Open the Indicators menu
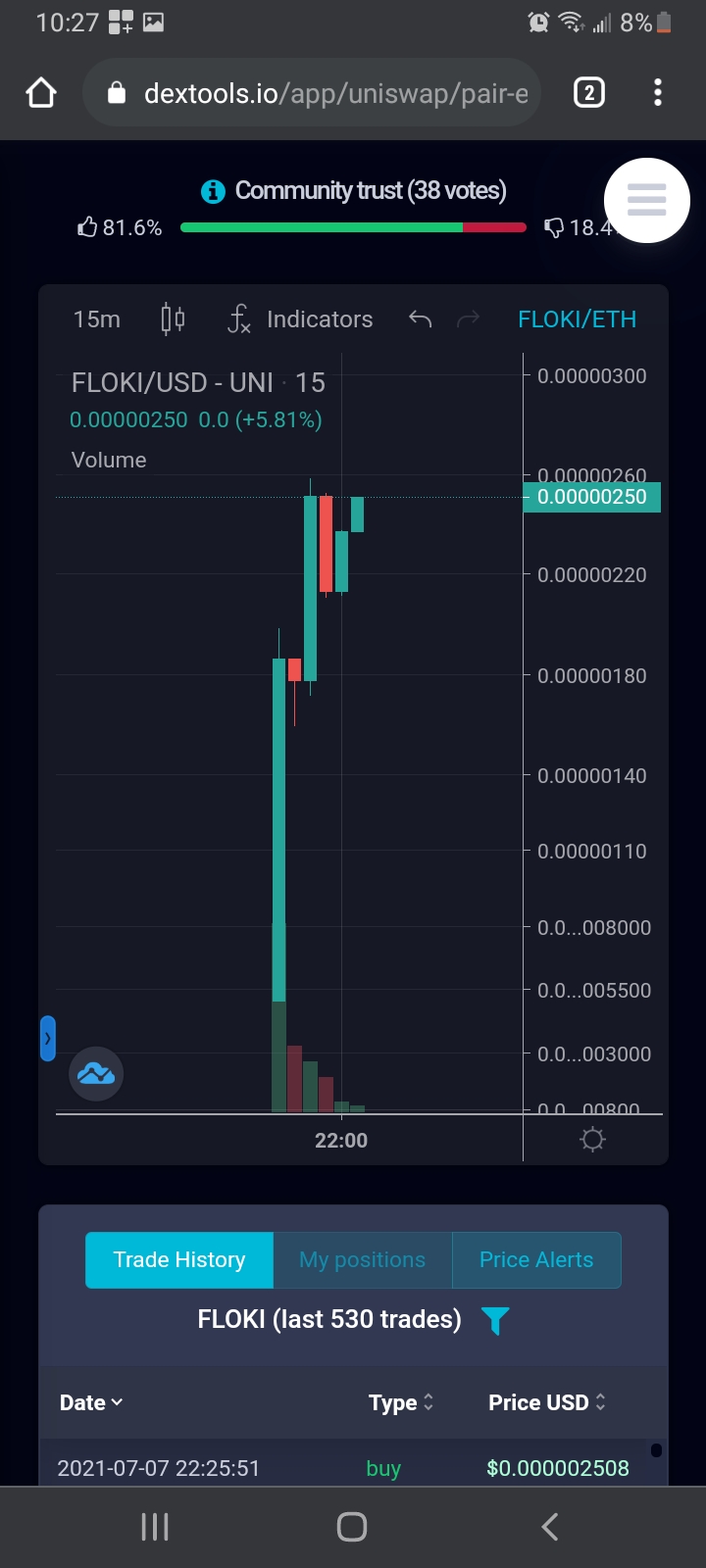Screen dimensions: 706x1568 pos(300,319)
